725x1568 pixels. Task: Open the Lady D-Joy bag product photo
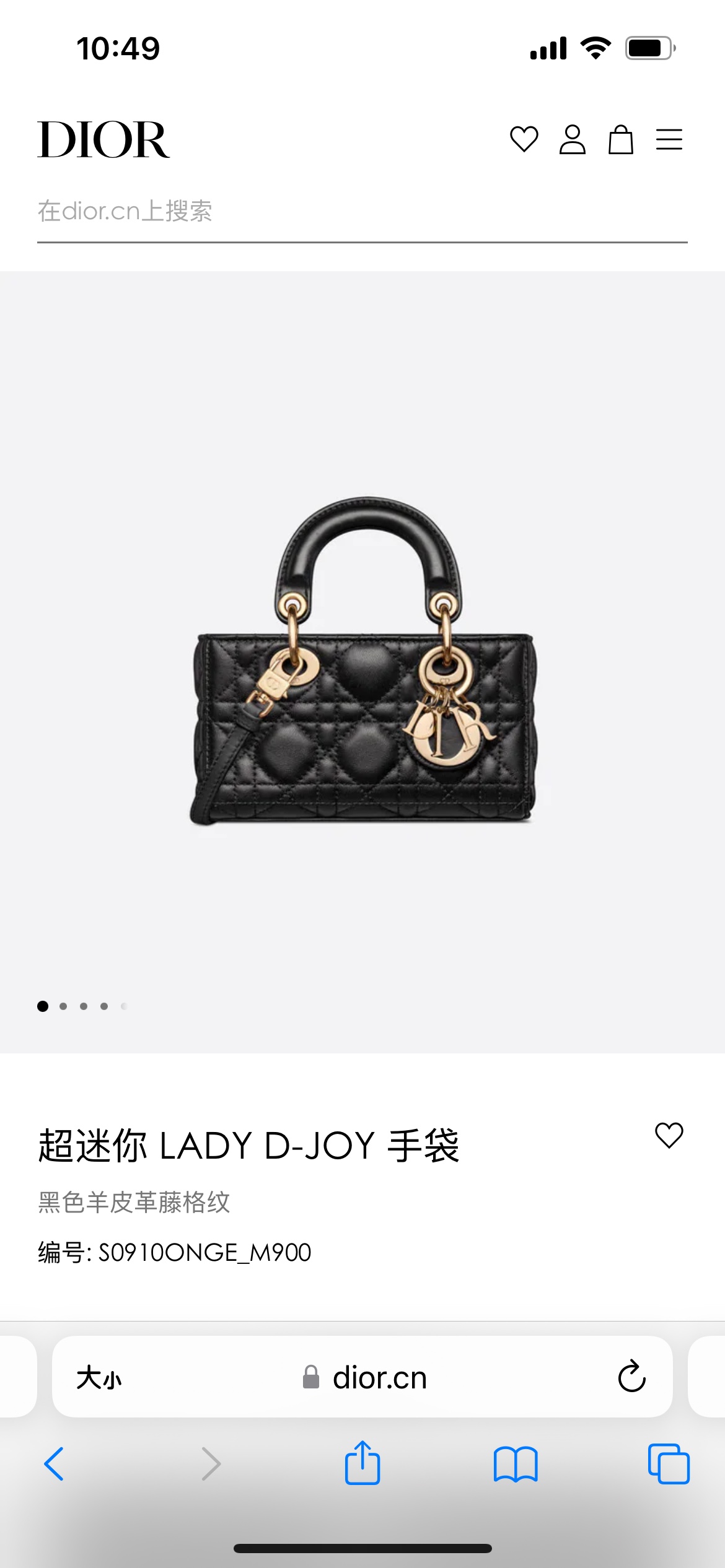tap(363, 661)
